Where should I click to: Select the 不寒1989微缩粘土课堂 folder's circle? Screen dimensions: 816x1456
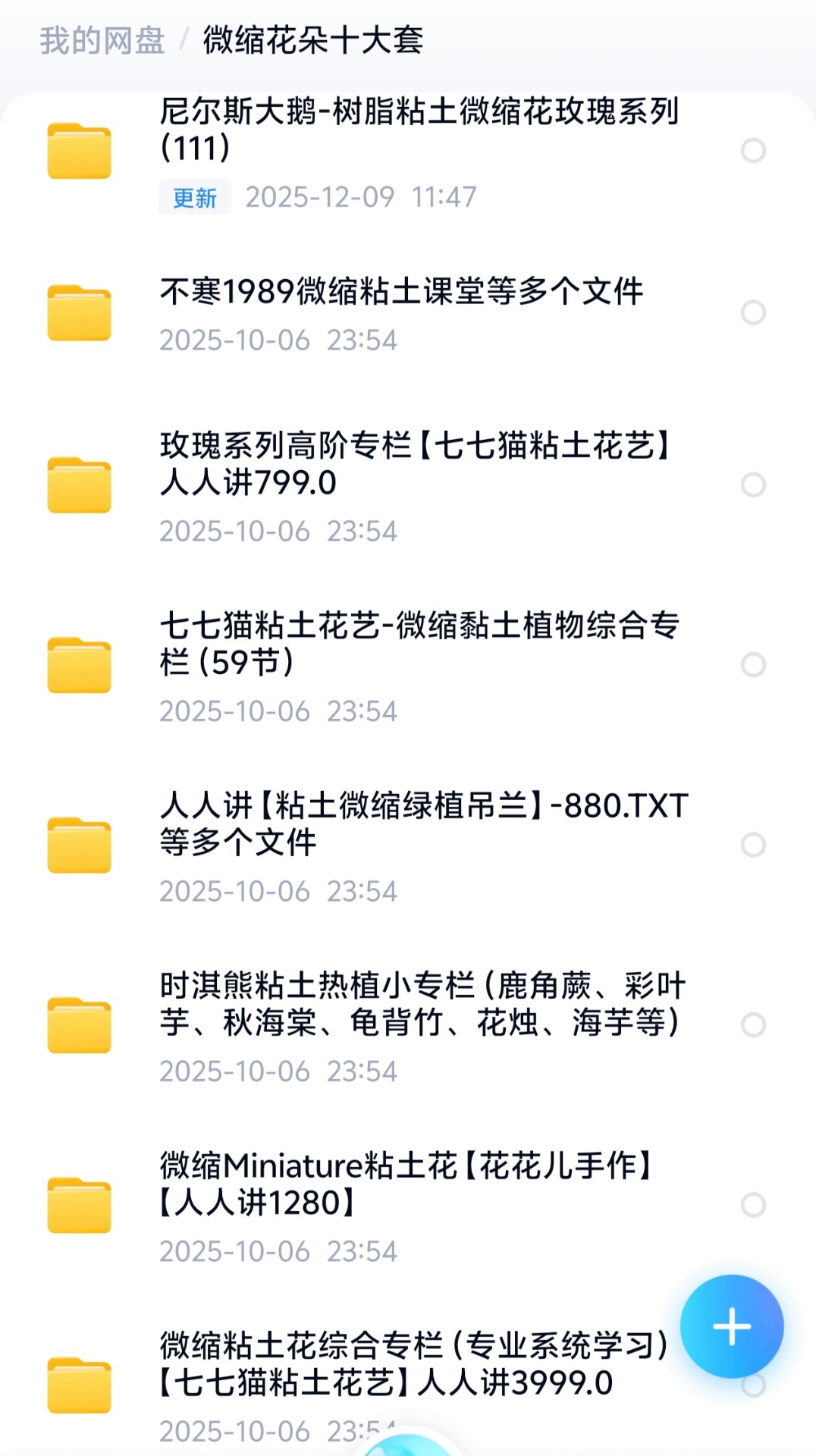753,312
